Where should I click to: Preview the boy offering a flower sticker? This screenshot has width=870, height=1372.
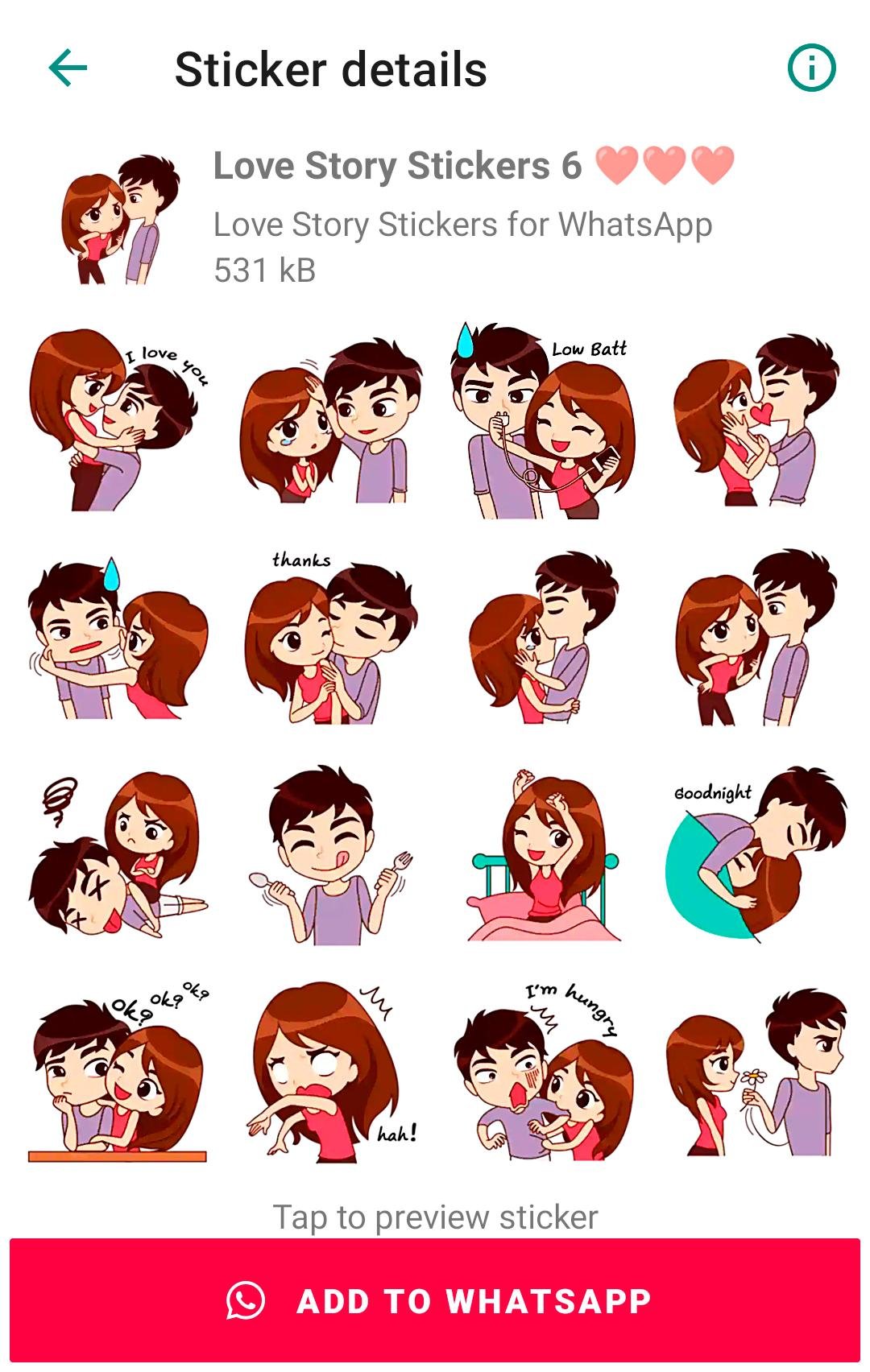pyautogui.click(x=756, y=1072)
